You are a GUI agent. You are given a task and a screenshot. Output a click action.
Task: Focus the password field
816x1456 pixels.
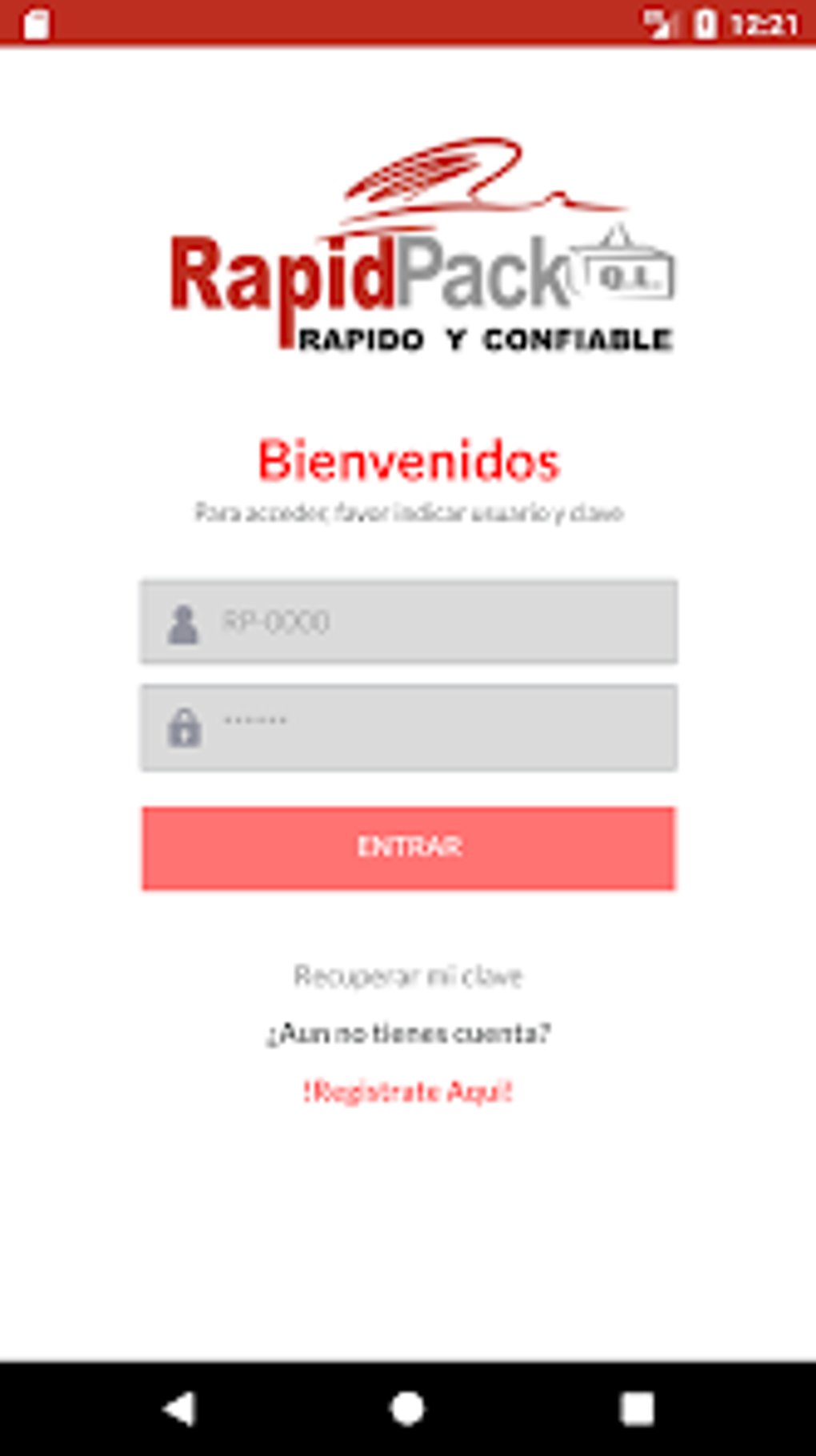tap(409, 728)
